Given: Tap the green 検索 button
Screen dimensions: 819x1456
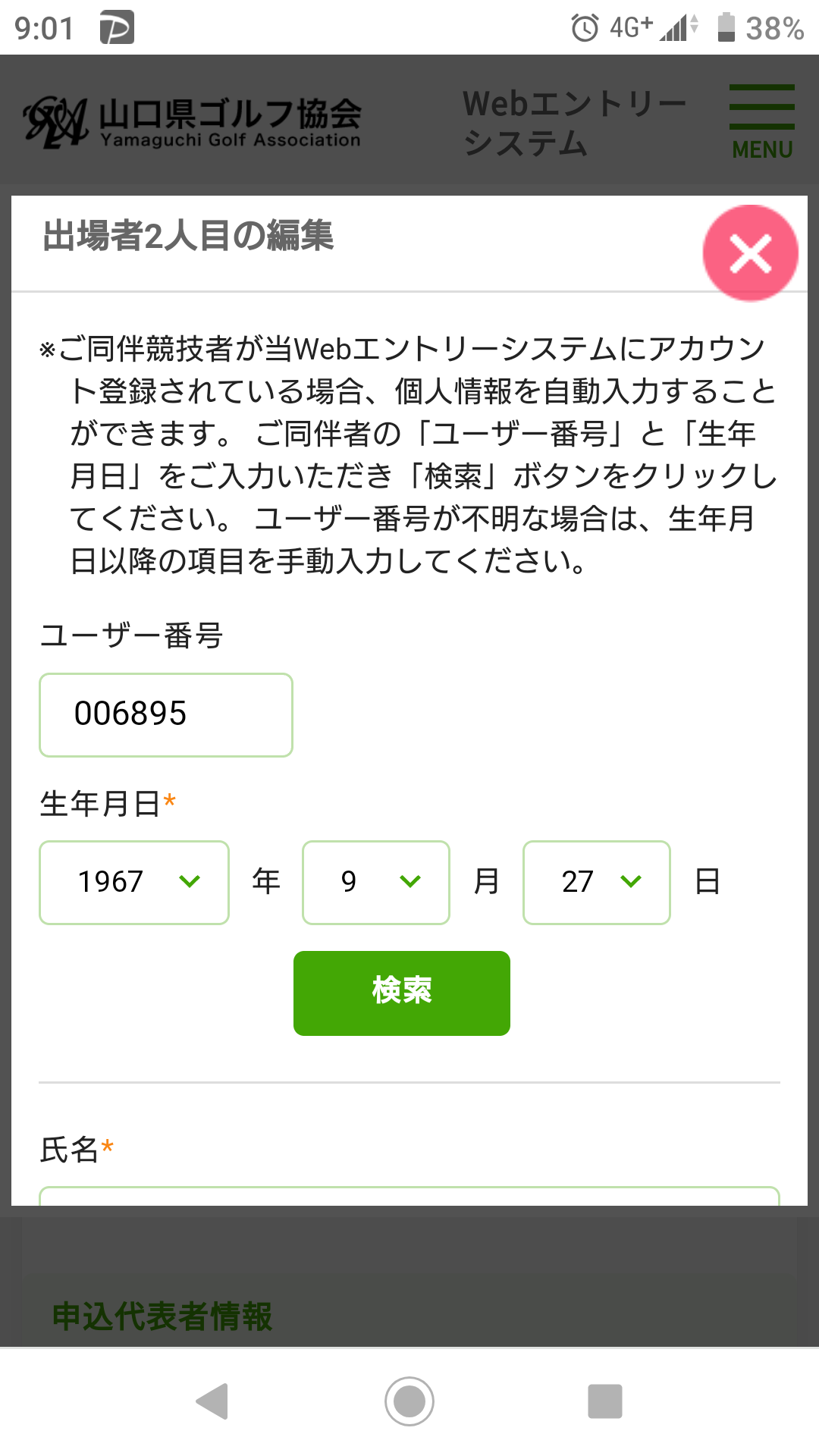Looking at the screenshot, I should coord(402,993).
